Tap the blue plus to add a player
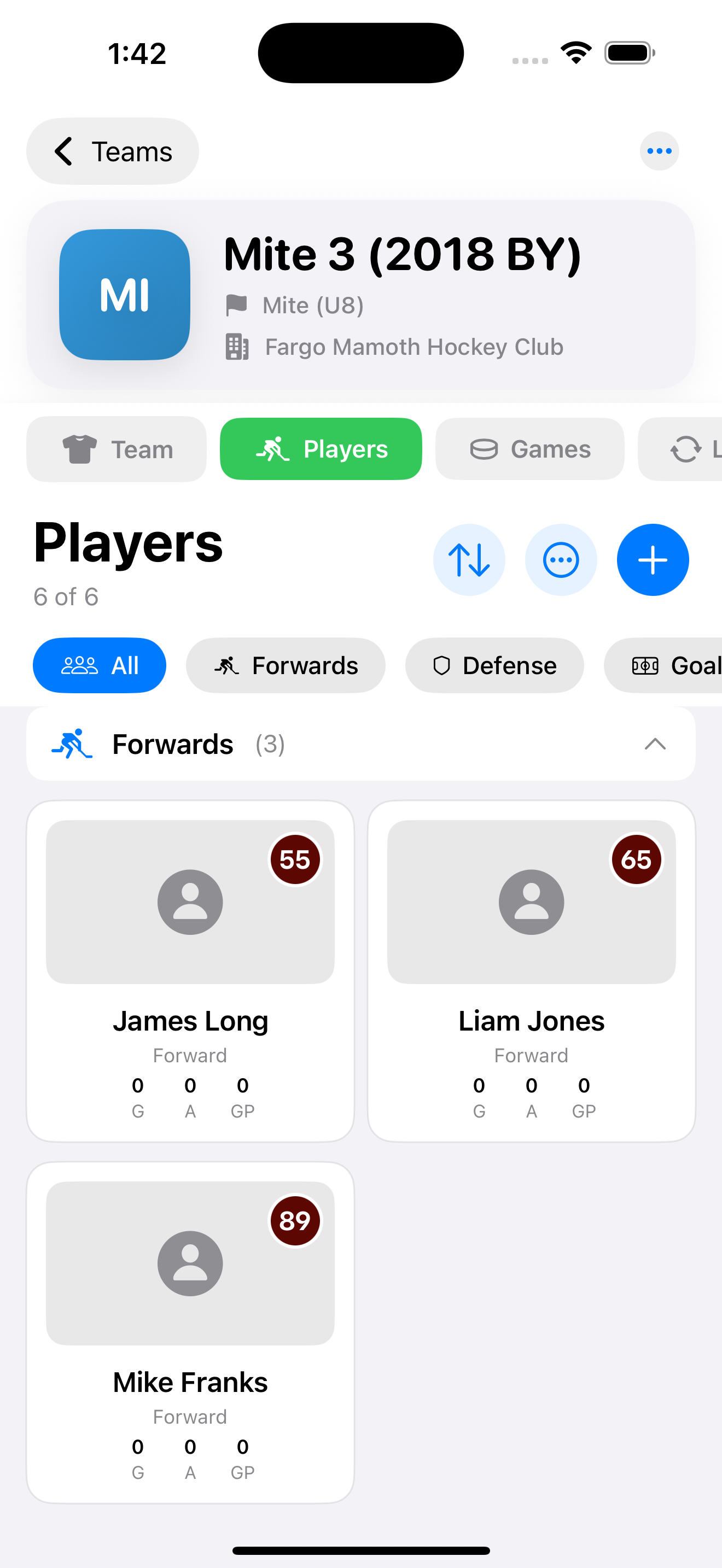Viewport: 722px width, 1568px height. pyautogui.click(x=652, y=559)
